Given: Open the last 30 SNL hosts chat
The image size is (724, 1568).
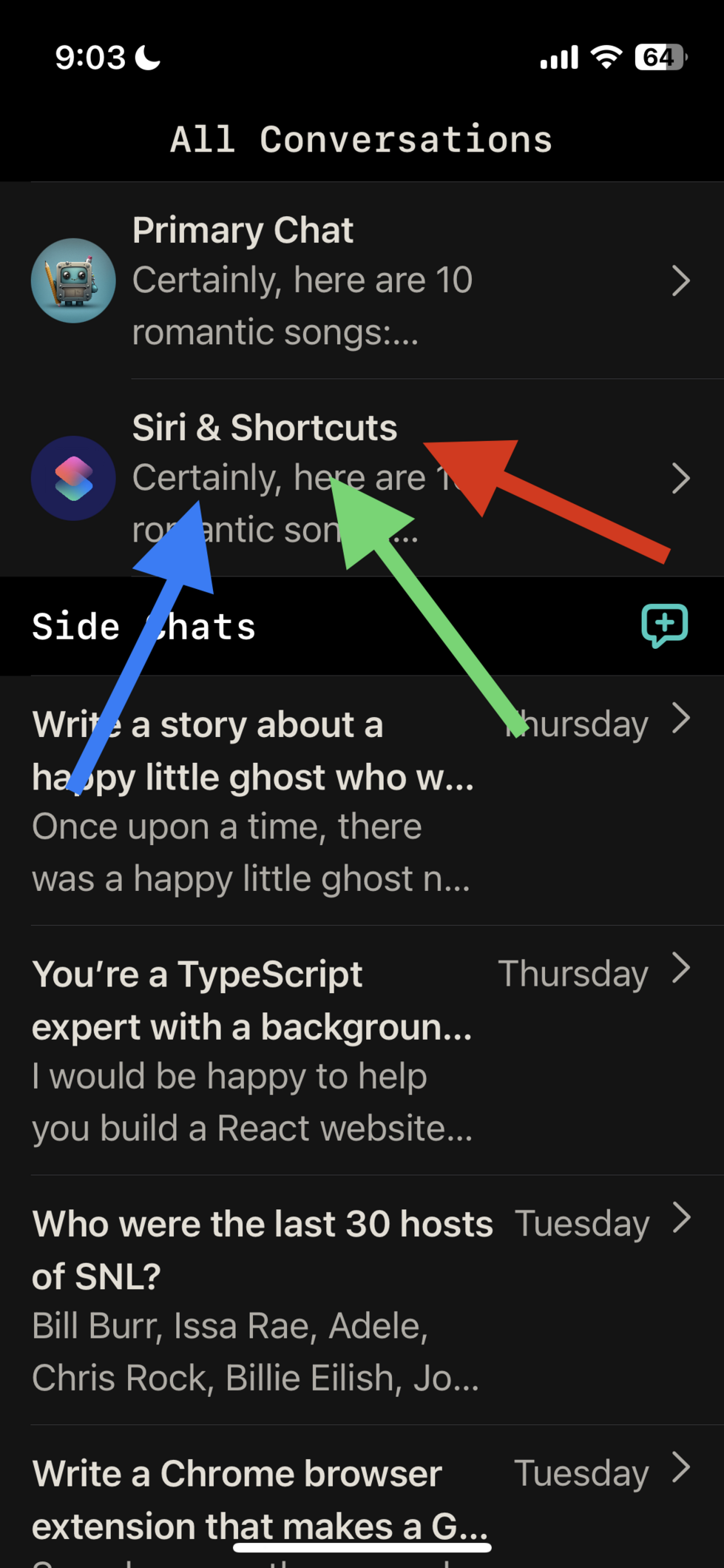Looking at the screenshot, I should pos(362,1299).
